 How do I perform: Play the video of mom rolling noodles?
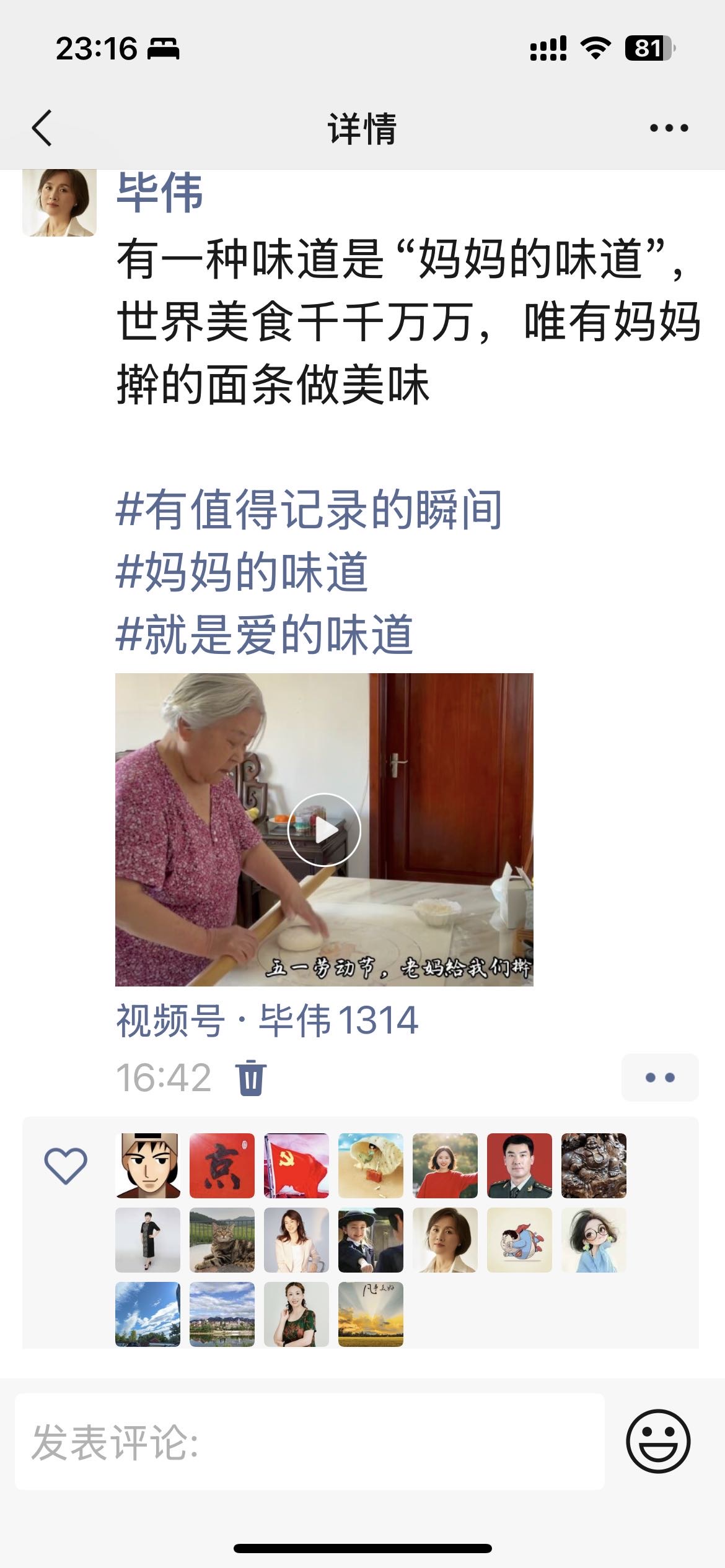(x=324, y=829)
